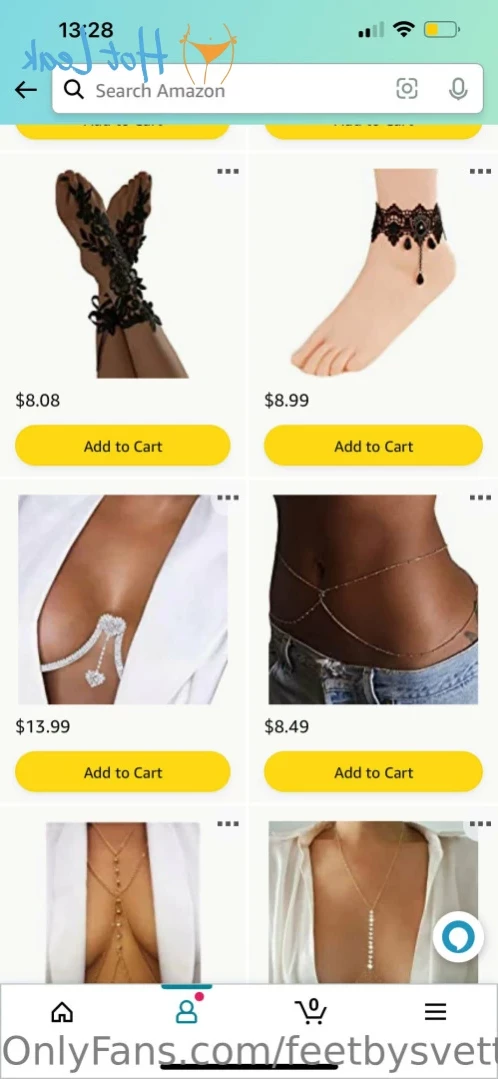The image size is (498, 1079).
Task: Start voice search with the microphone
Action: [x=458, y=89]
